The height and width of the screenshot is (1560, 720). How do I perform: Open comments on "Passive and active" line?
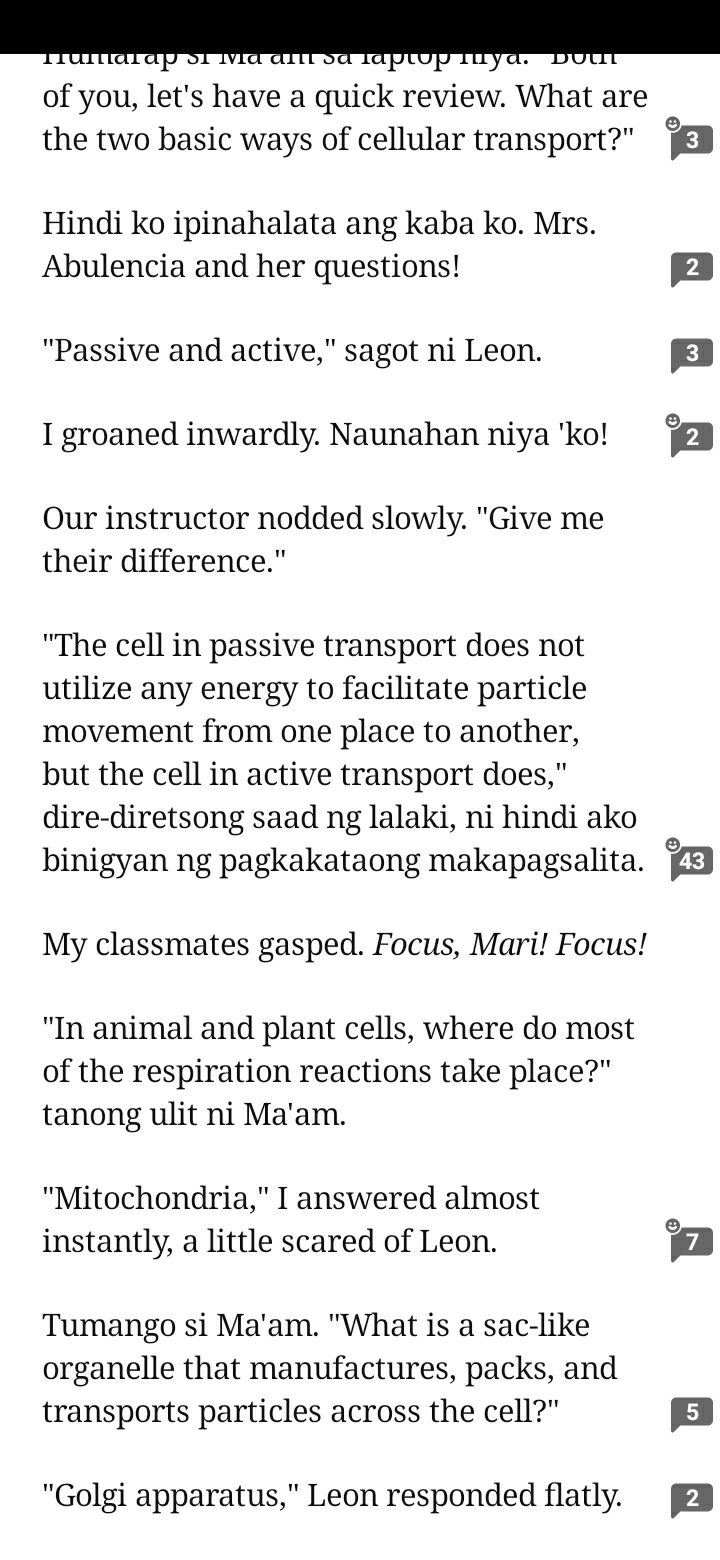pyautogui.click(x=691, y=353)
